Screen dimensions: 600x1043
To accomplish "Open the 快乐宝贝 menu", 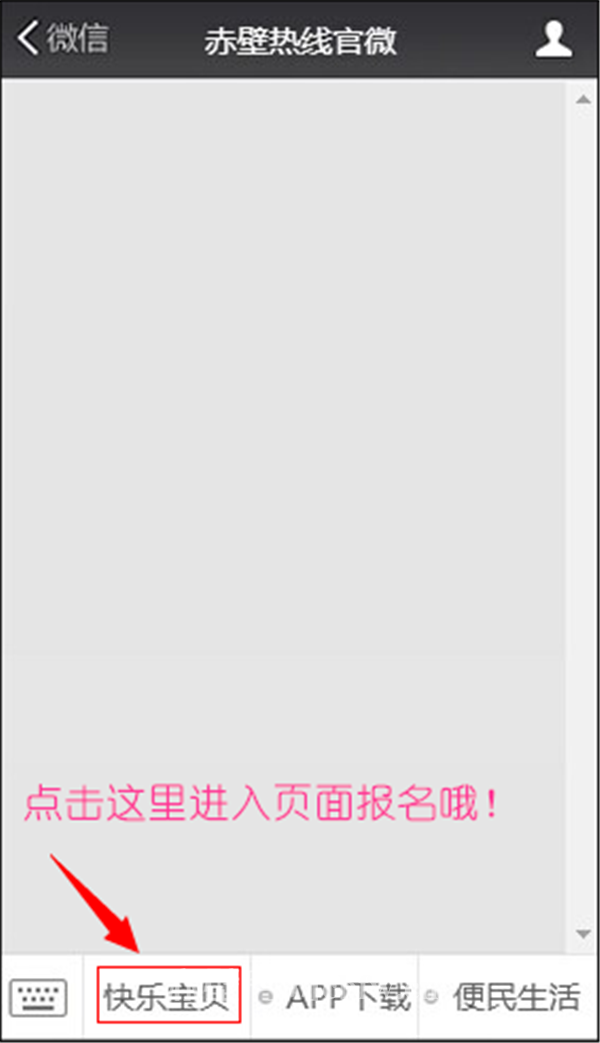I will pyautogui.click(x=168, y=996).
